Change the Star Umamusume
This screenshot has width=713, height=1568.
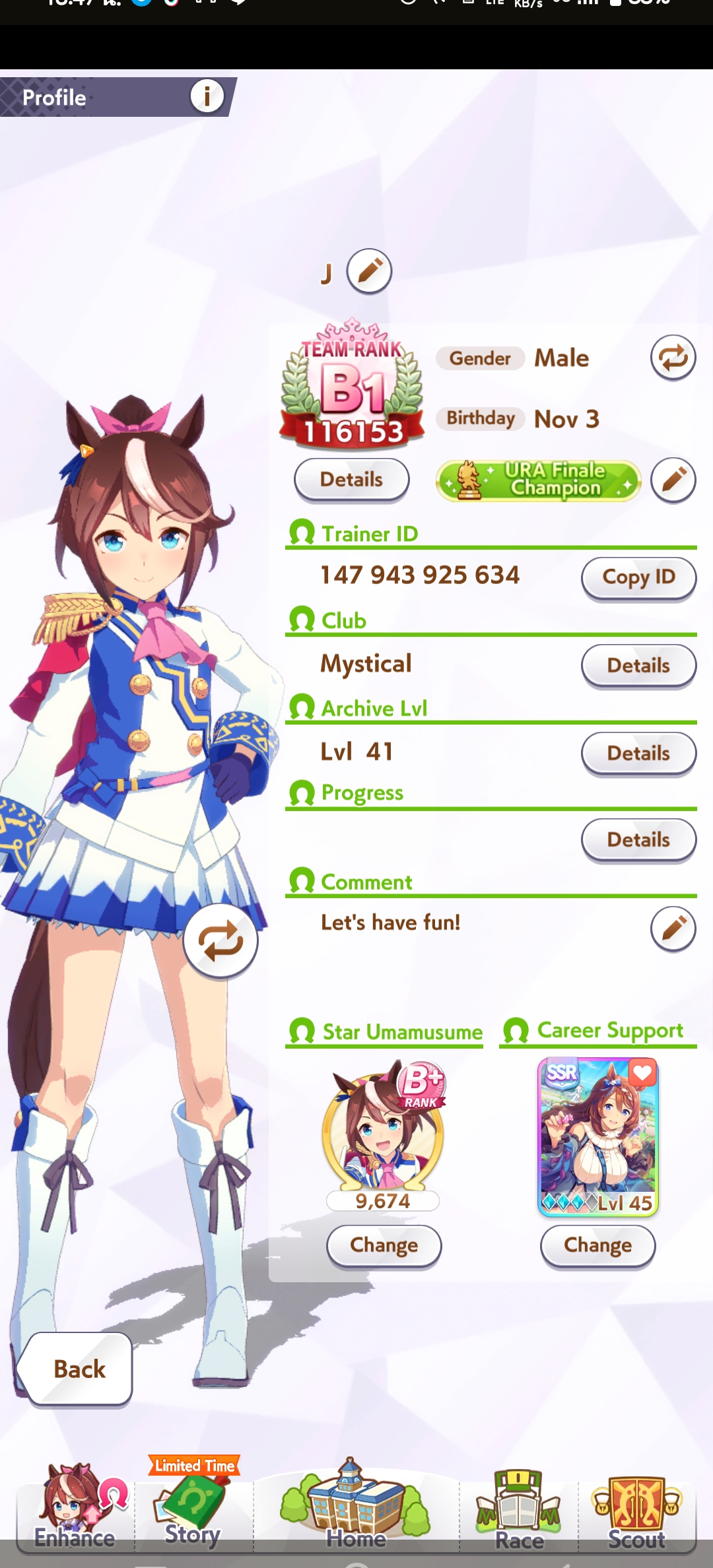384,1245
